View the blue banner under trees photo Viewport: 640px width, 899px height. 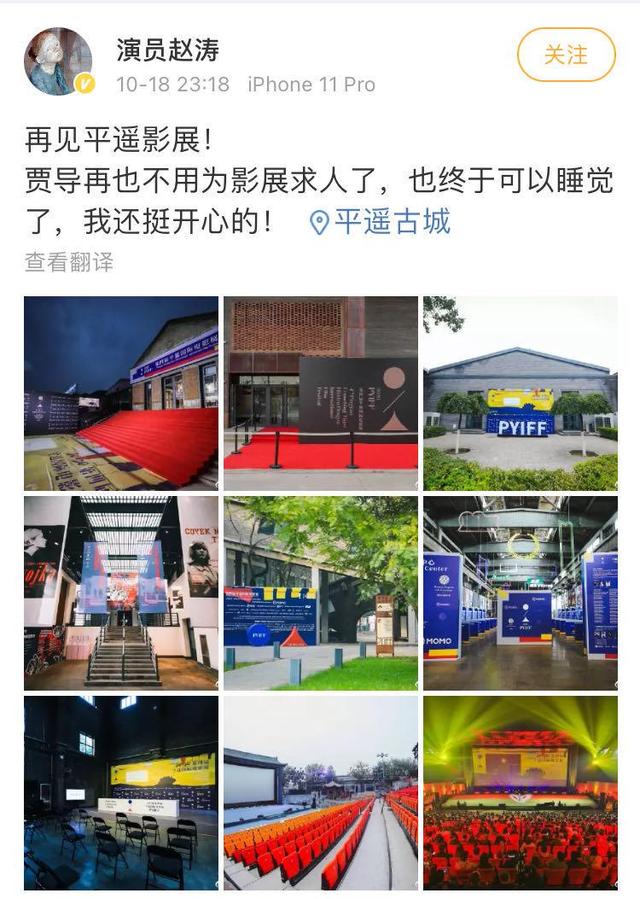[x=320, y=593]
